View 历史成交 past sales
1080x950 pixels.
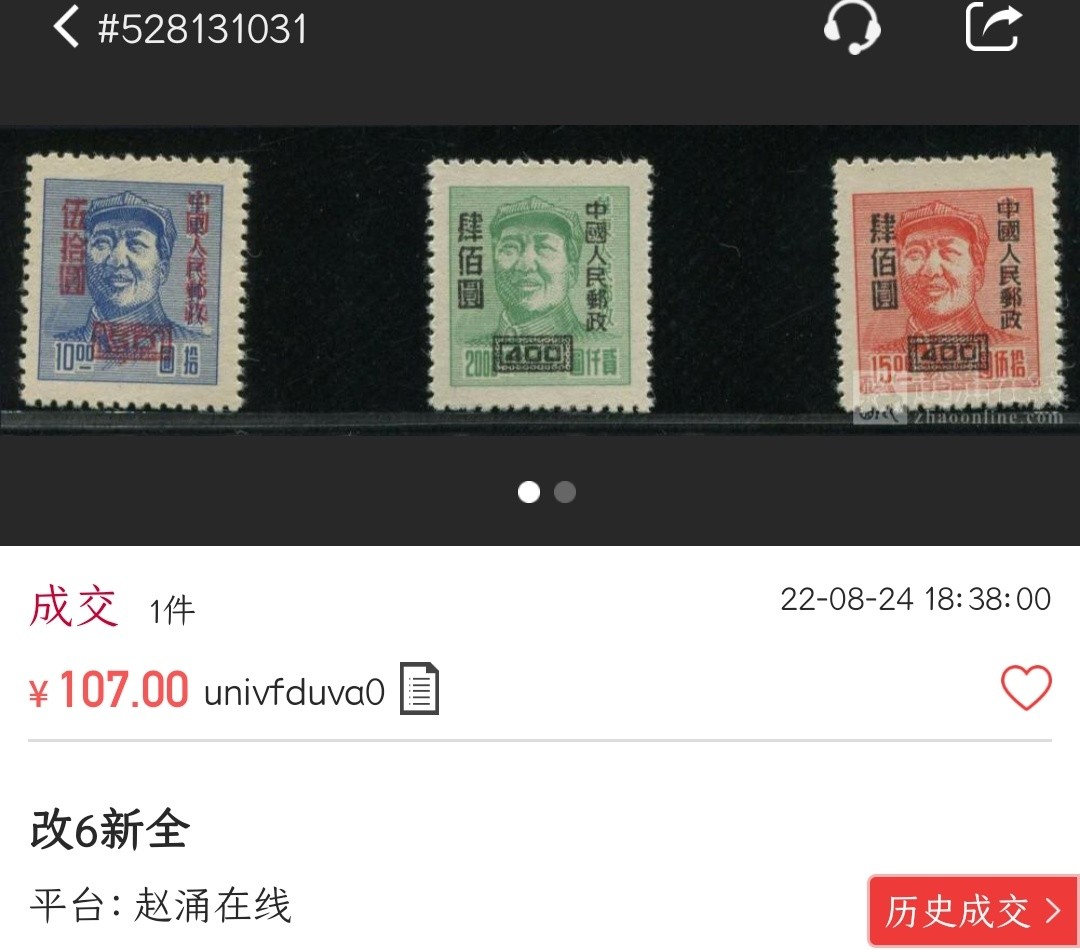(x=972, y=911)
